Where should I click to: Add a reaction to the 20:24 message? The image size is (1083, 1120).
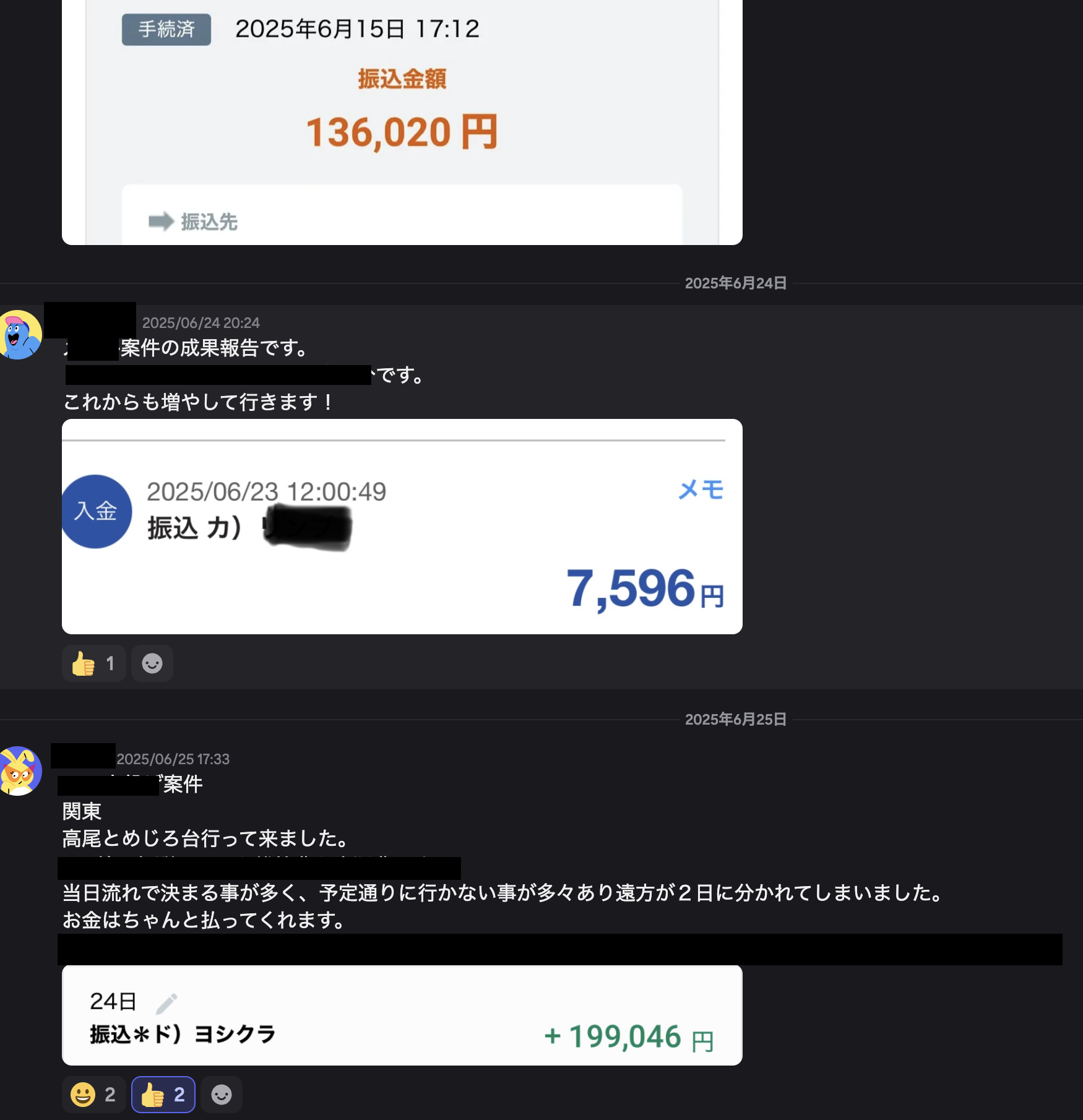[x=152, y=663]
